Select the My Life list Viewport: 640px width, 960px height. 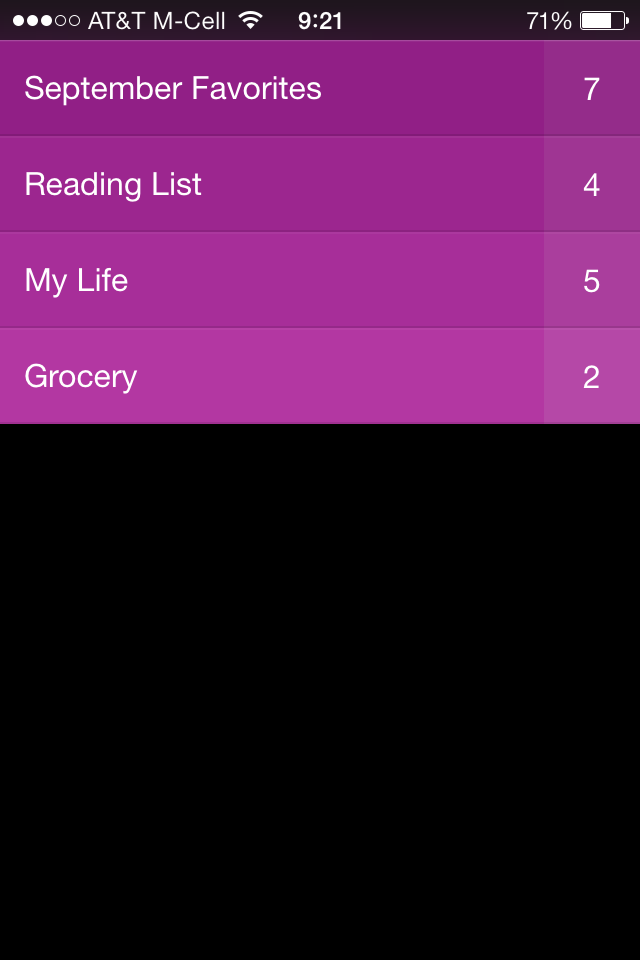tap(76, 281)
